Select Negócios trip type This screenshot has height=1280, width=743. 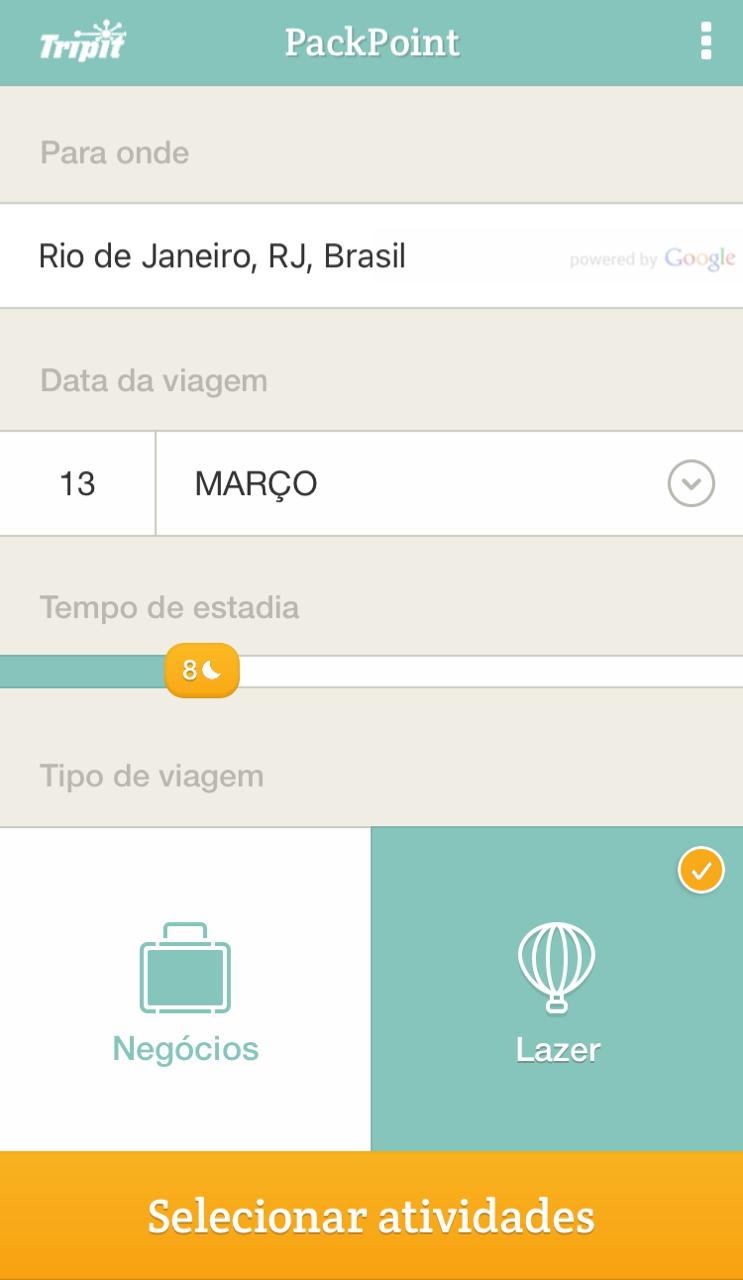tap(185, 989)
